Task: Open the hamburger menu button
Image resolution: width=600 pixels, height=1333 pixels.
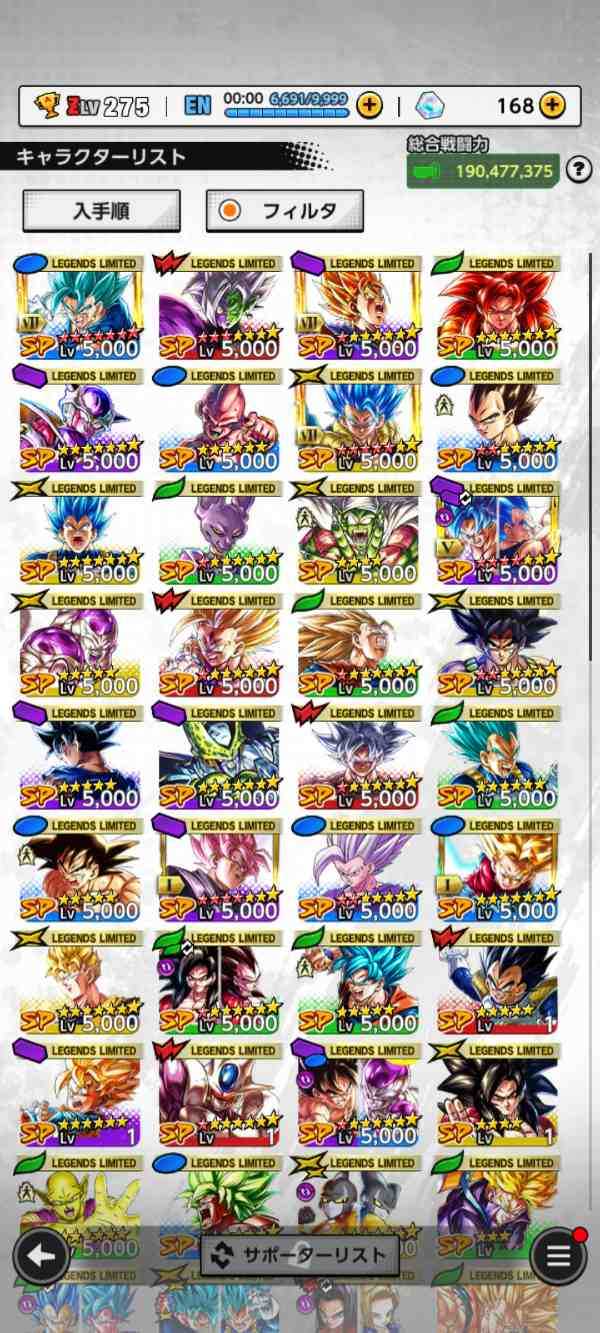Action: pyautogui.click(x=558, y=1256)
